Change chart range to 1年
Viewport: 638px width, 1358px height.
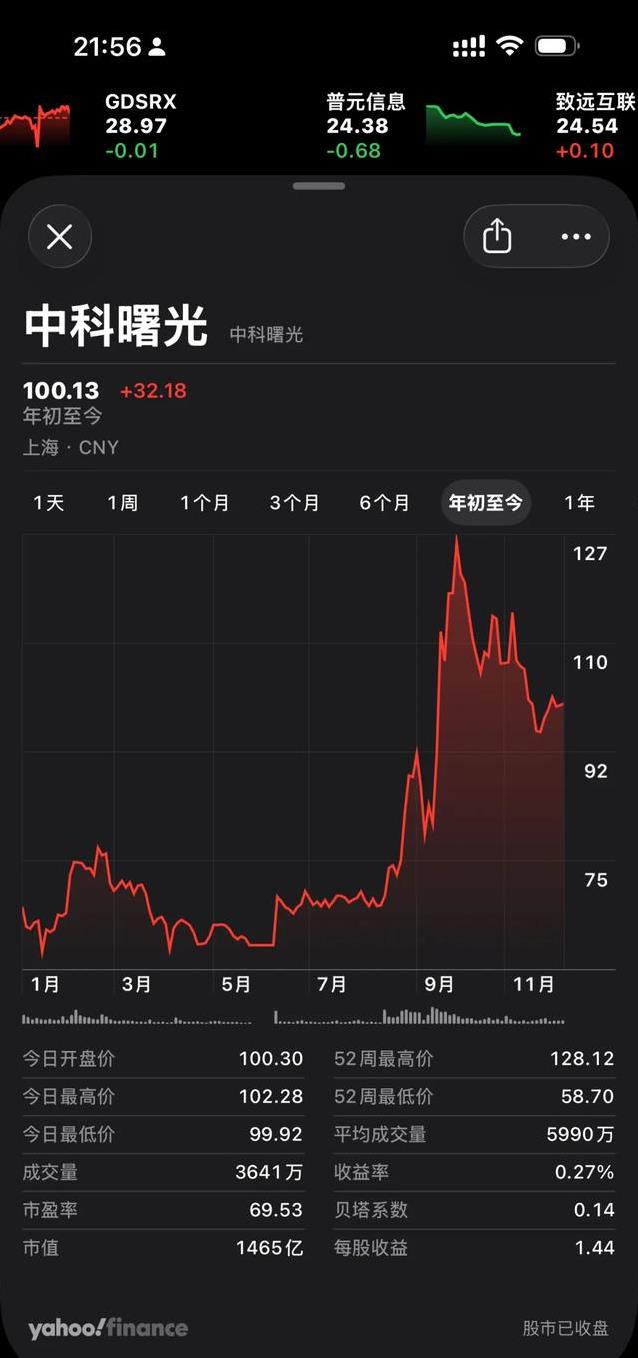click(x=579, y=503)
